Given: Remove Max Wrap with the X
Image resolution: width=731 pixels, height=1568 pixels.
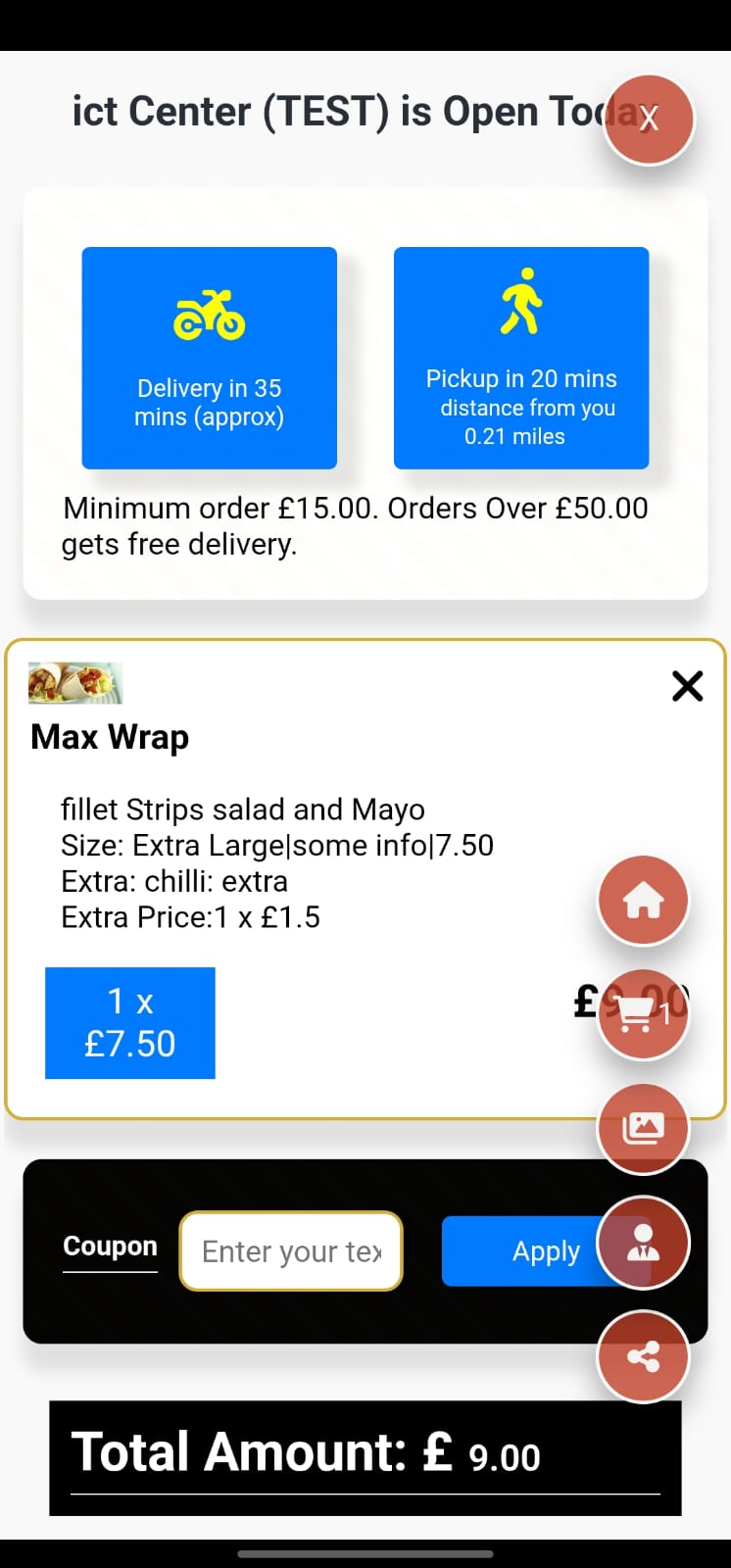Looking at the screenshot, I should pos(687,686).
